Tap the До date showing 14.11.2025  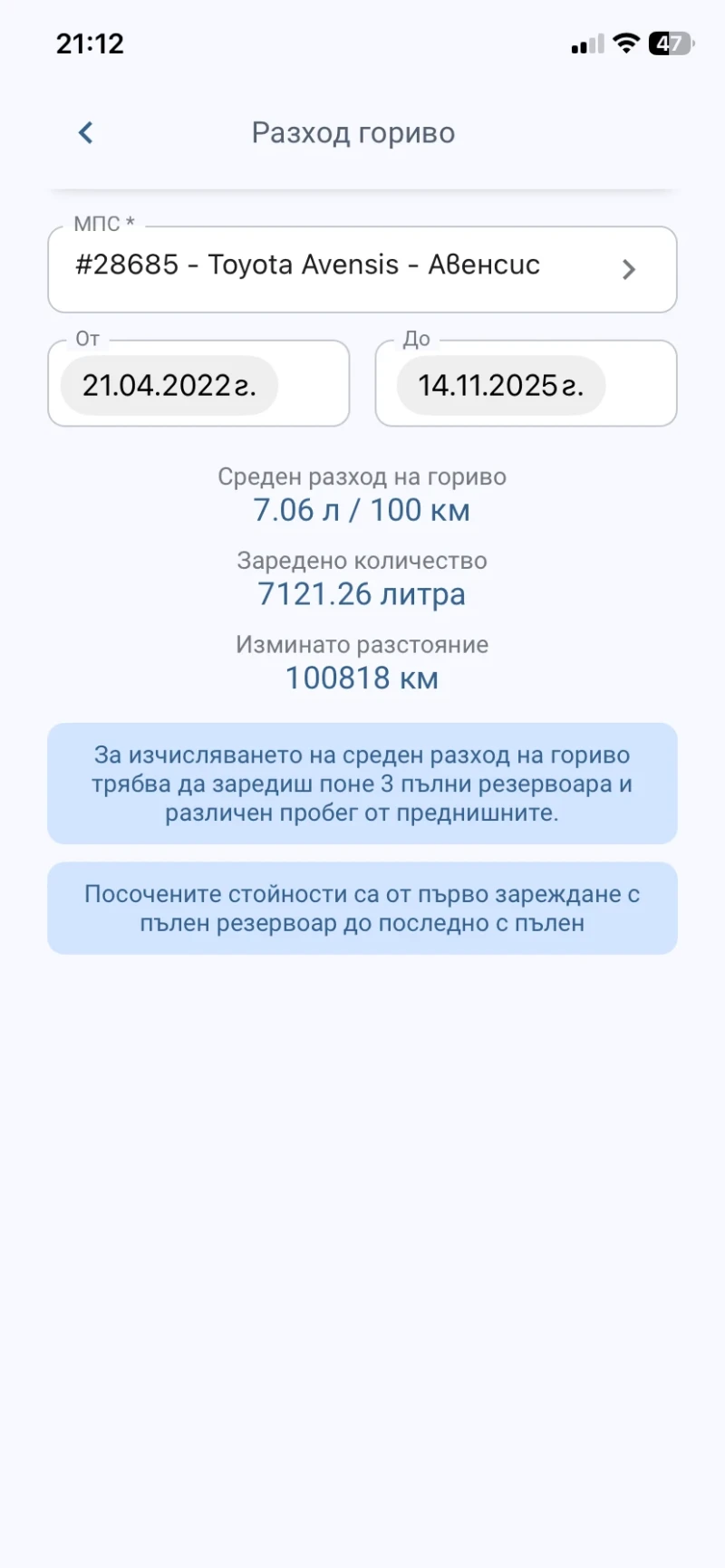click(x=499, y=384)
